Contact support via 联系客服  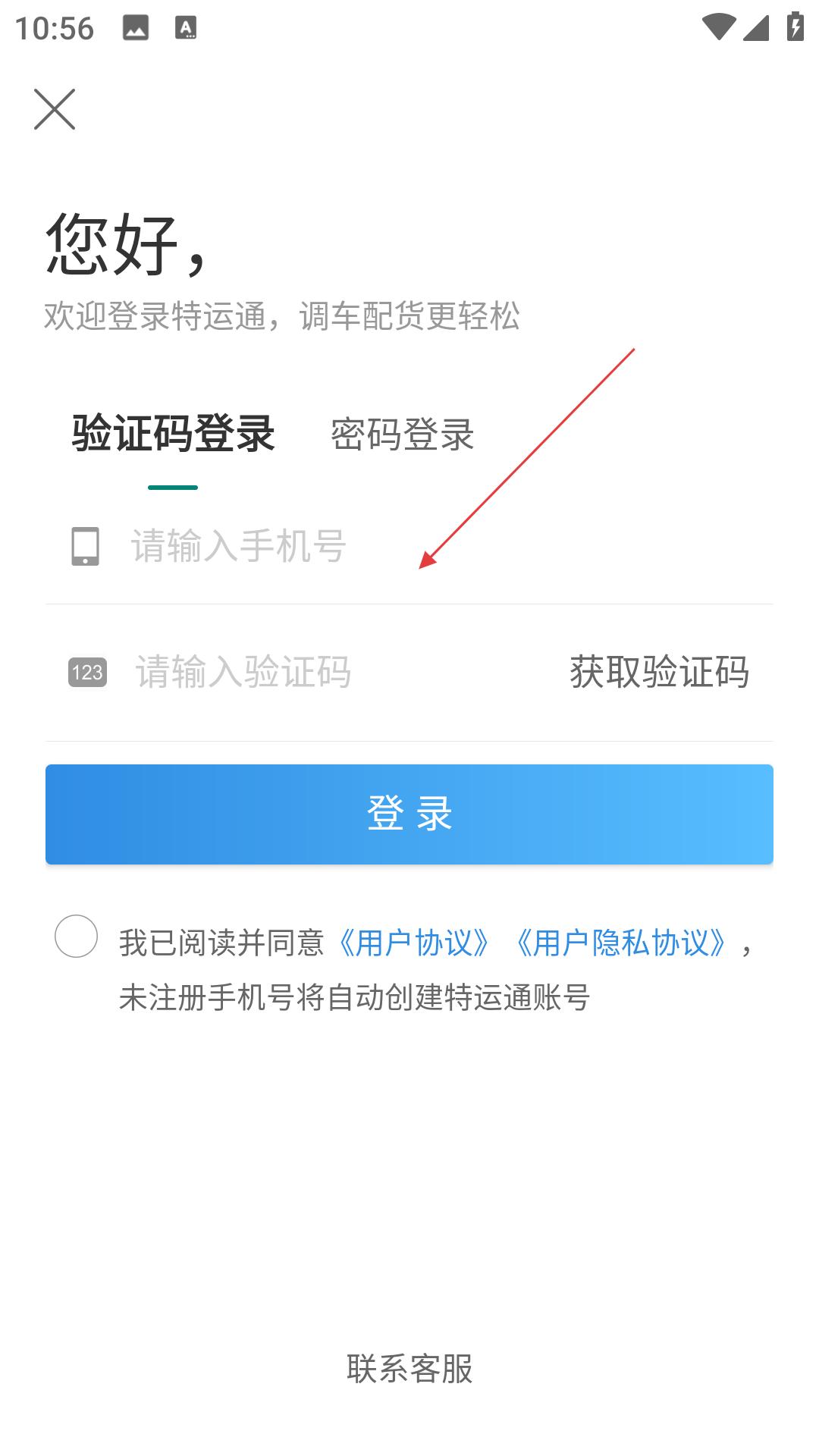coord(409,1368)
